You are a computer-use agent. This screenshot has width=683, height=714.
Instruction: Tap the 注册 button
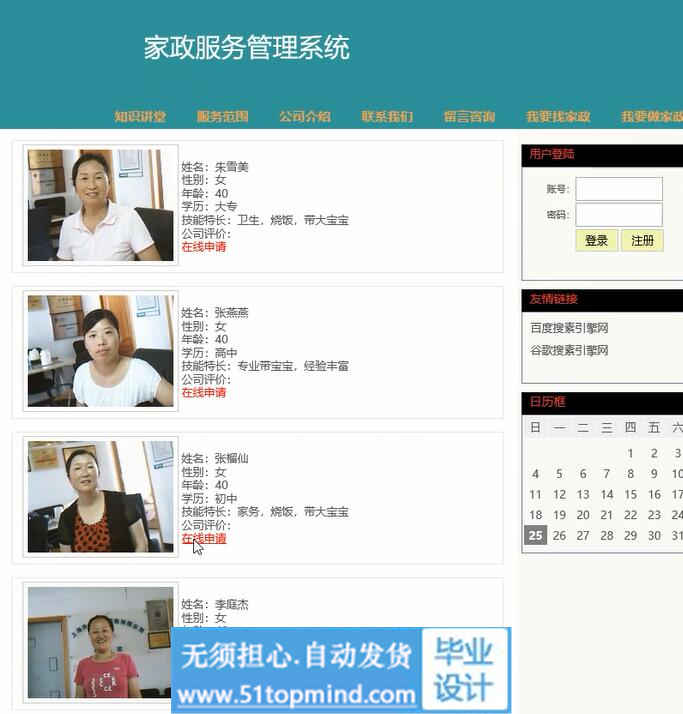642,241
